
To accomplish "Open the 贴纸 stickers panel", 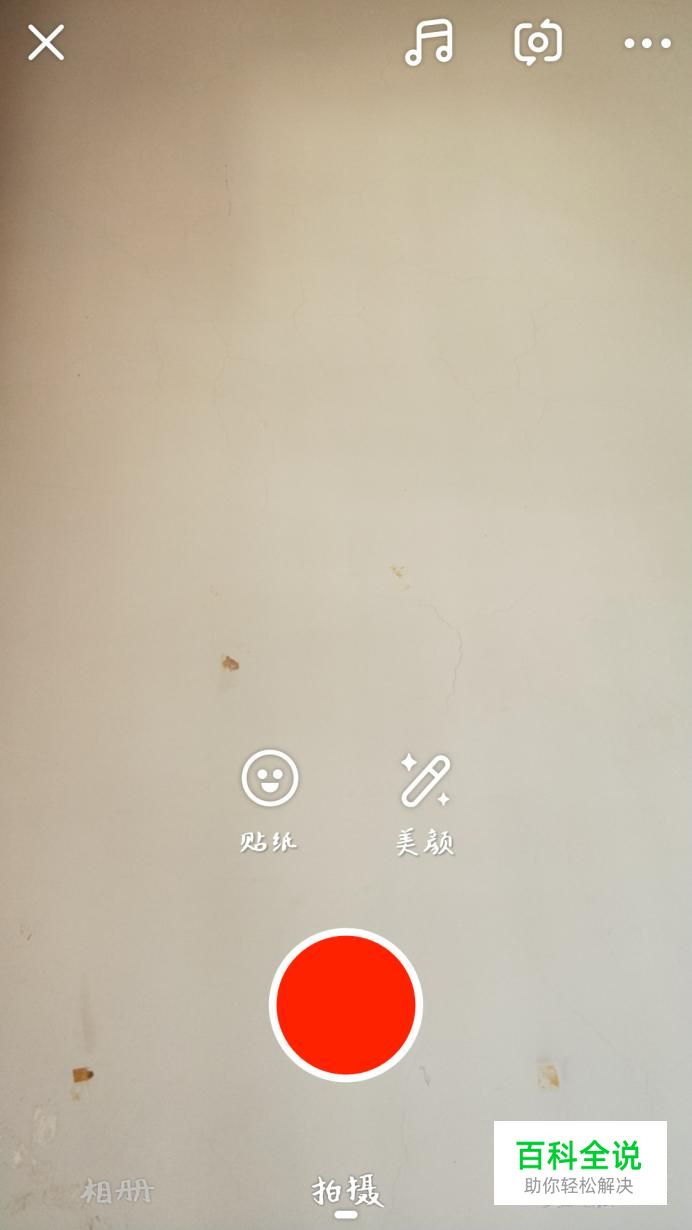I will coord(269,801).
